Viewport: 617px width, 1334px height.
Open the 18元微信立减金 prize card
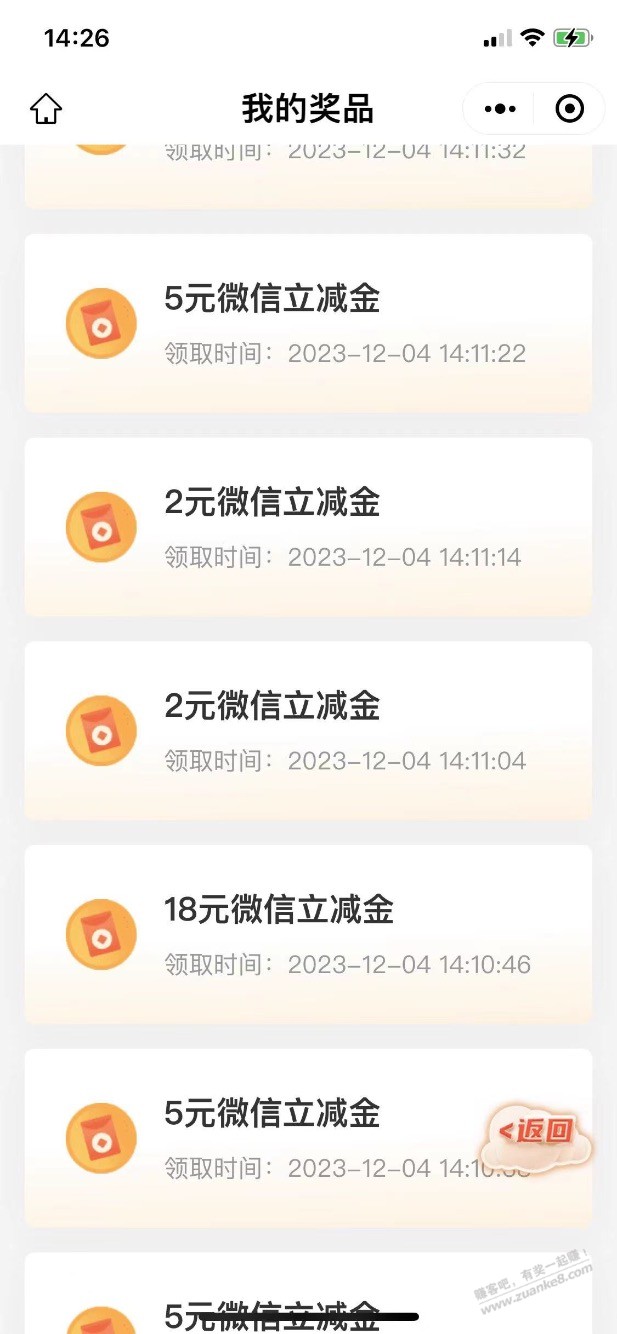coord(308,934)
